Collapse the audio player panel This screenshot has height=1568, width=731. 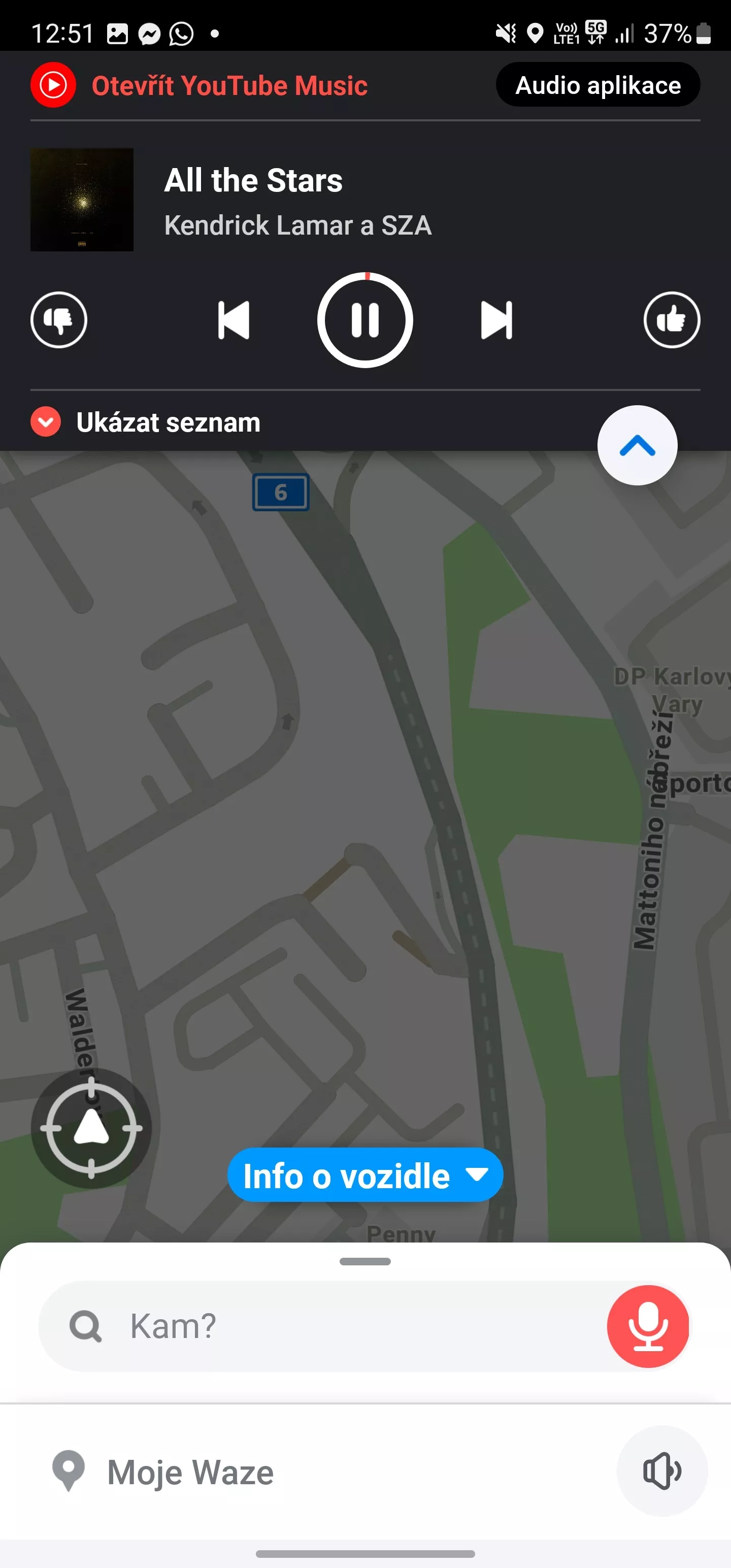click(x=637, y=445)
